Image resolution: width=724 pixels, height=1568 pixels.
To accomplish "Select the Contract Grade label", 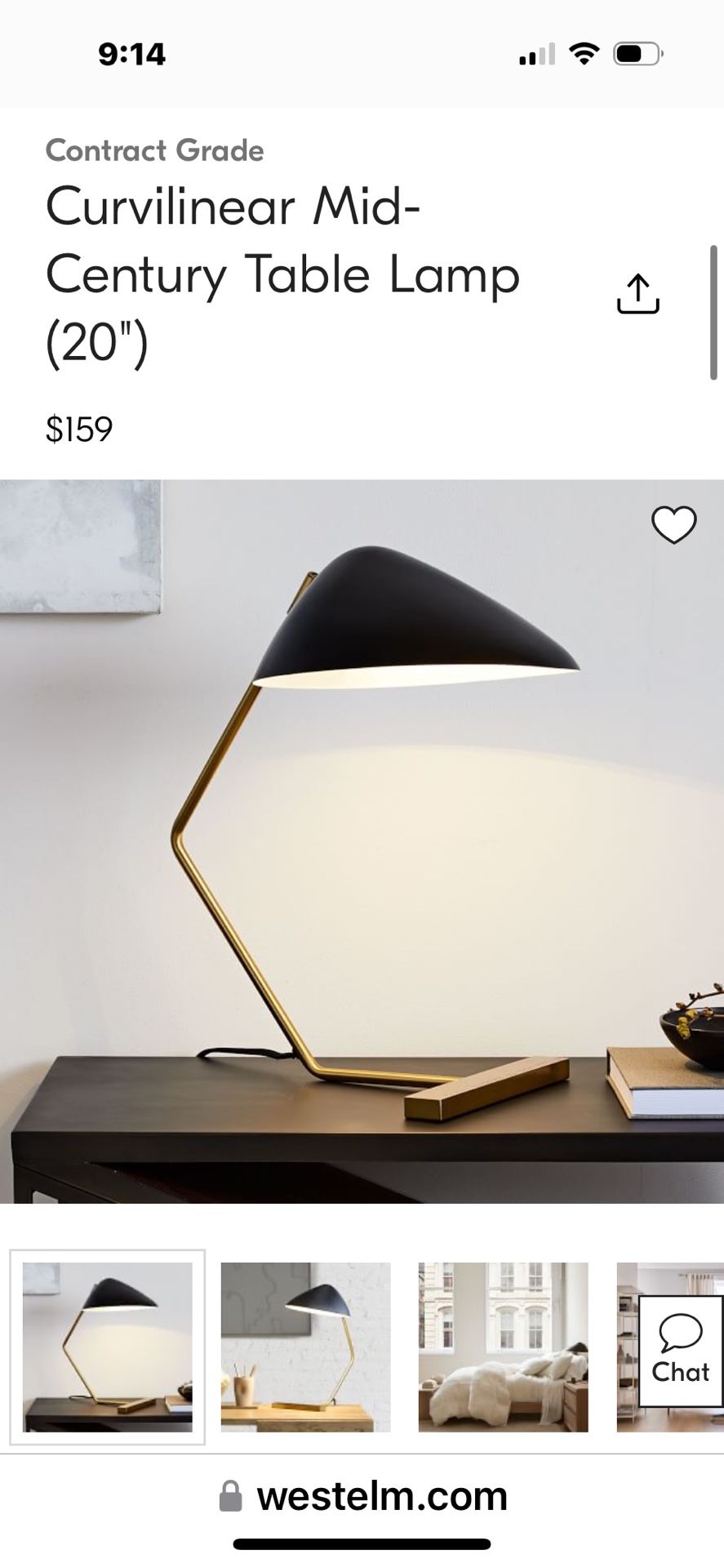I will click(155, 150).
